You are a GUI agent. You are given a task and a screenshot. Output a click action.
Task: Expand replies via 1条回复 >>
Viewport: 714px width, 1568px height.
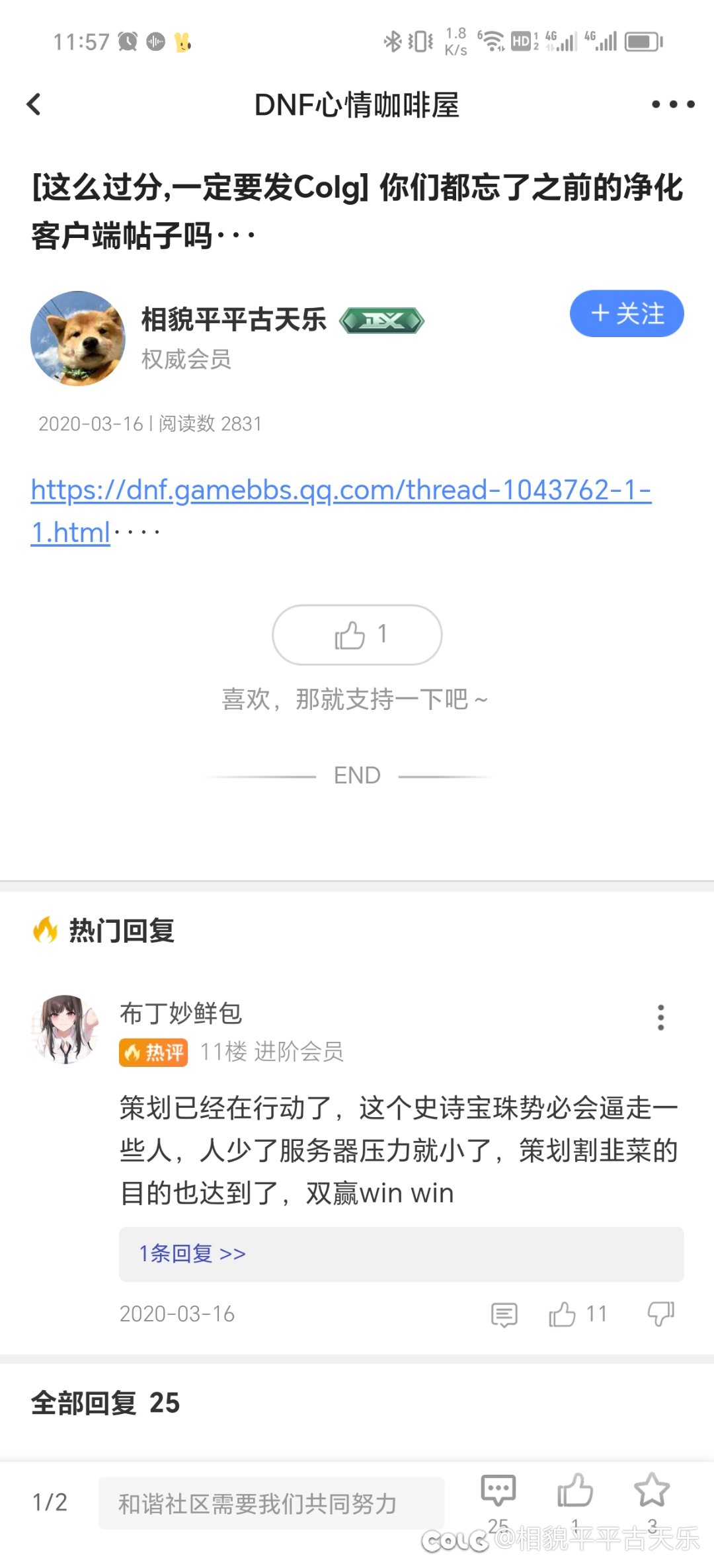192,1253
